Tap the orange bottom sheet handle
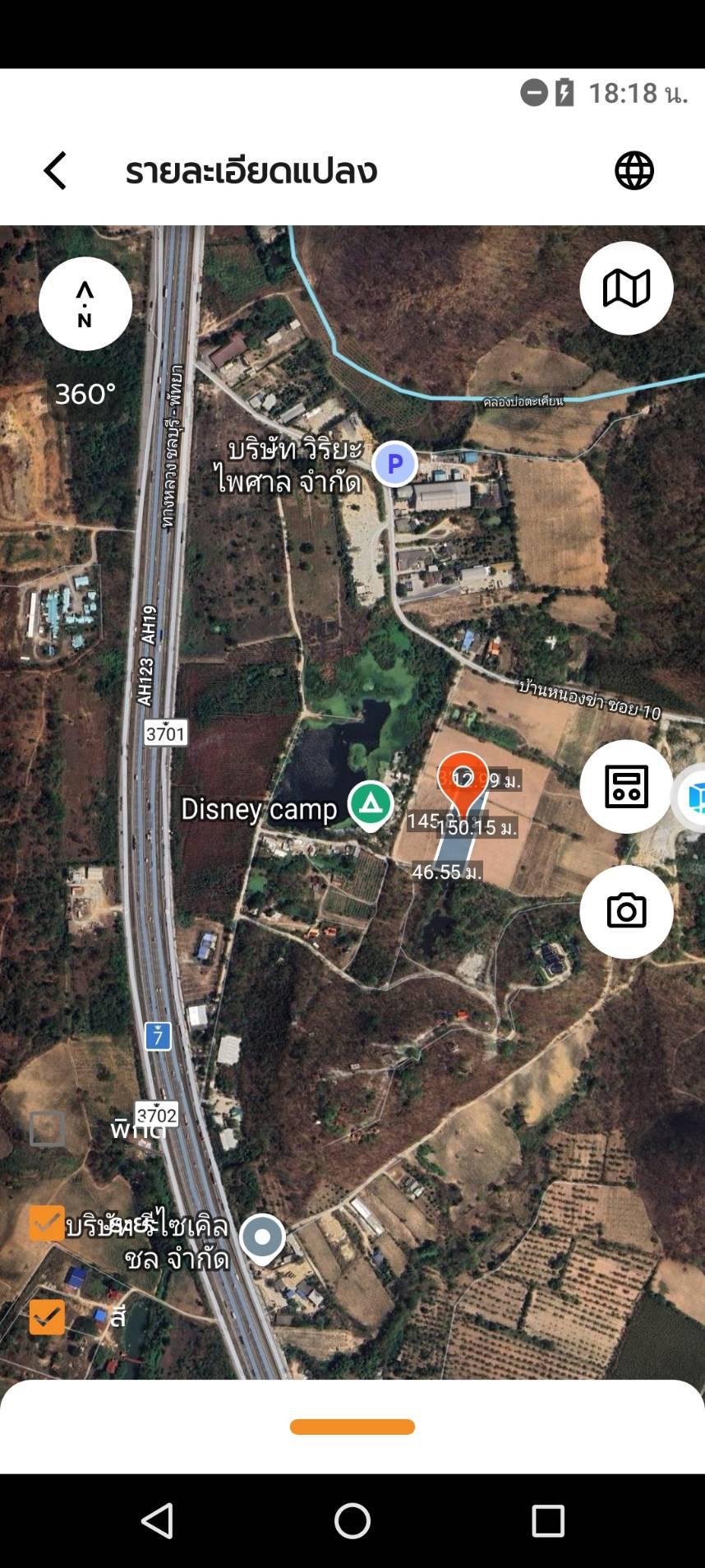This screenshot has height=1568, width=705. click(352, 1427)
